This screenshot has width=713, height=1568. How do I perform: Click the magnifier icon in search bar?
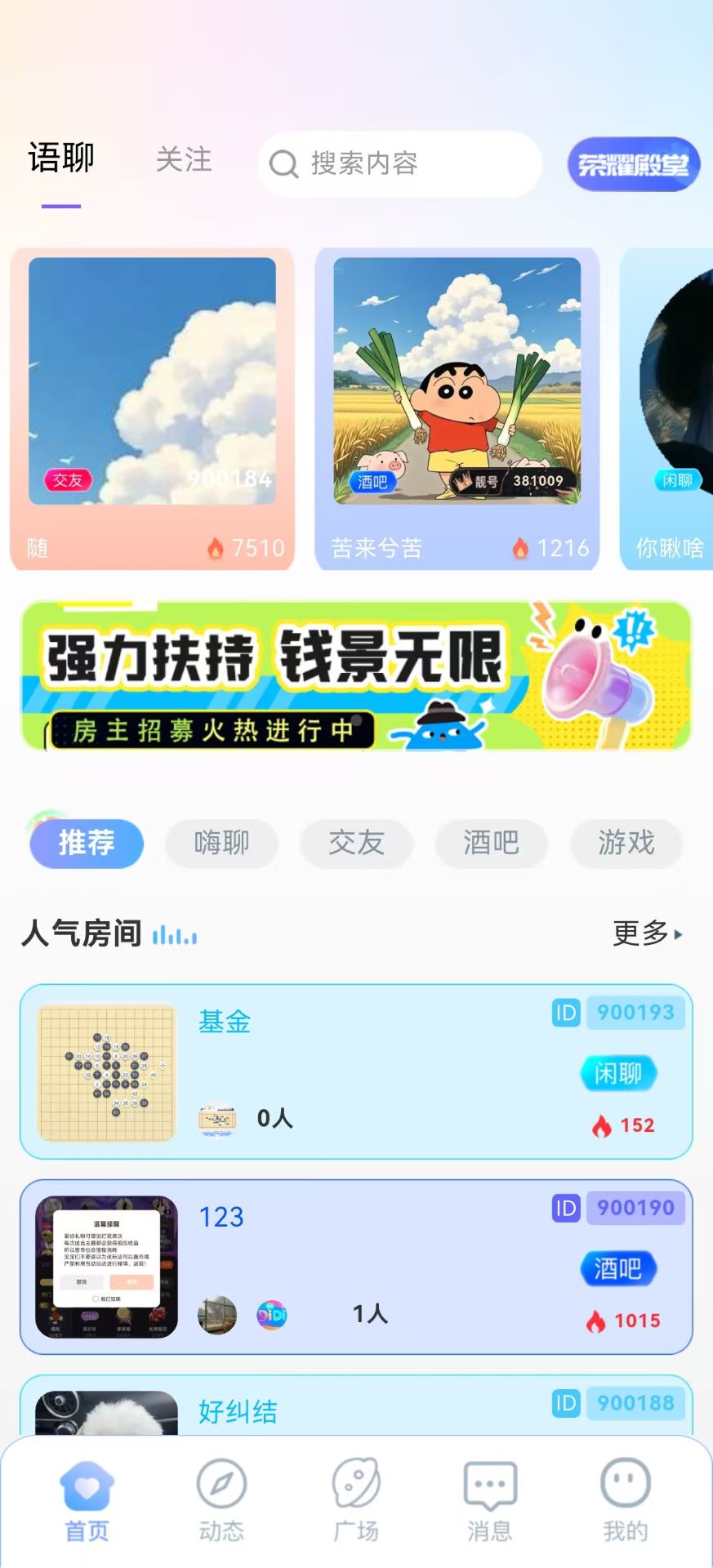pyautogui.click(x=282, y=164)
